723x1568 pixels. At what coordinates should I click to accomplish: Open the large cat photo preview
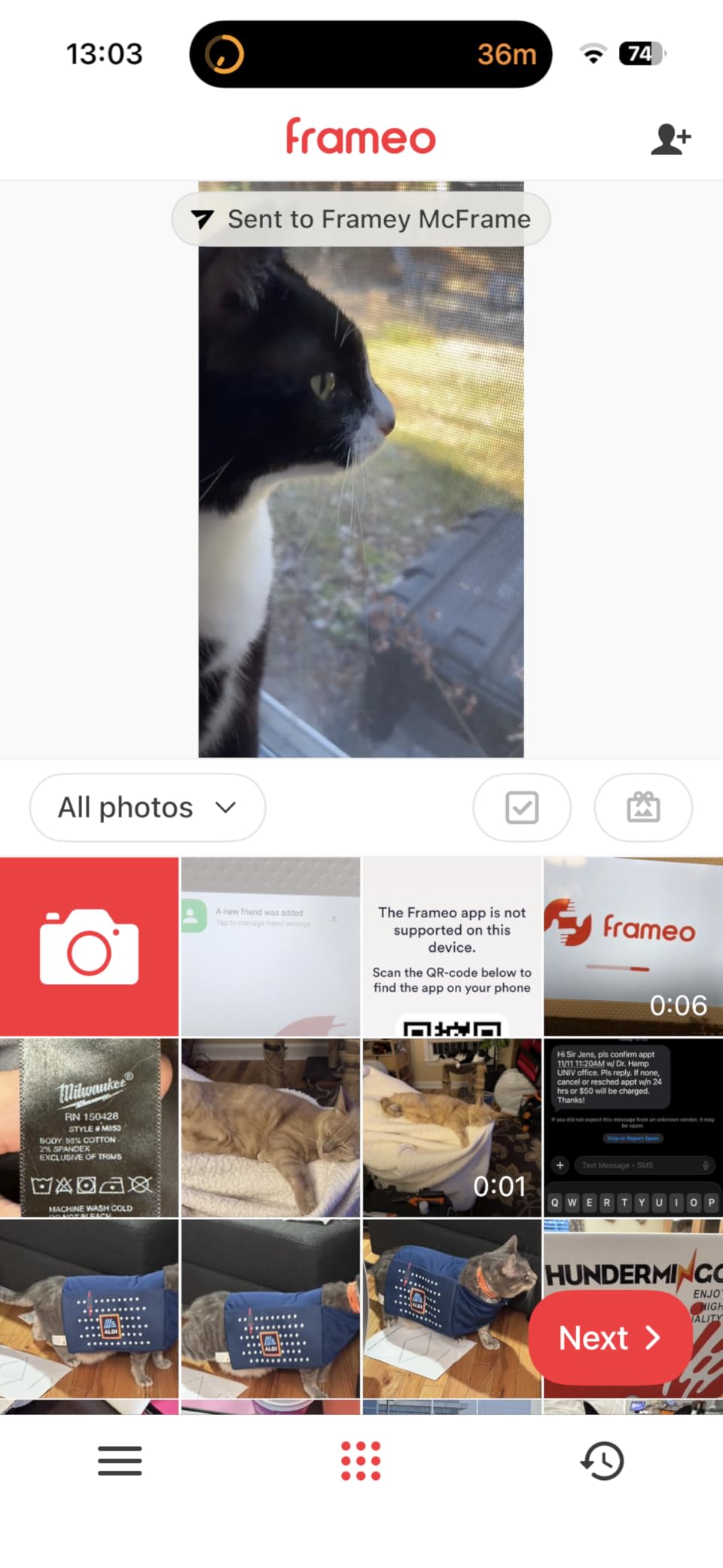[x=361, y=469]
